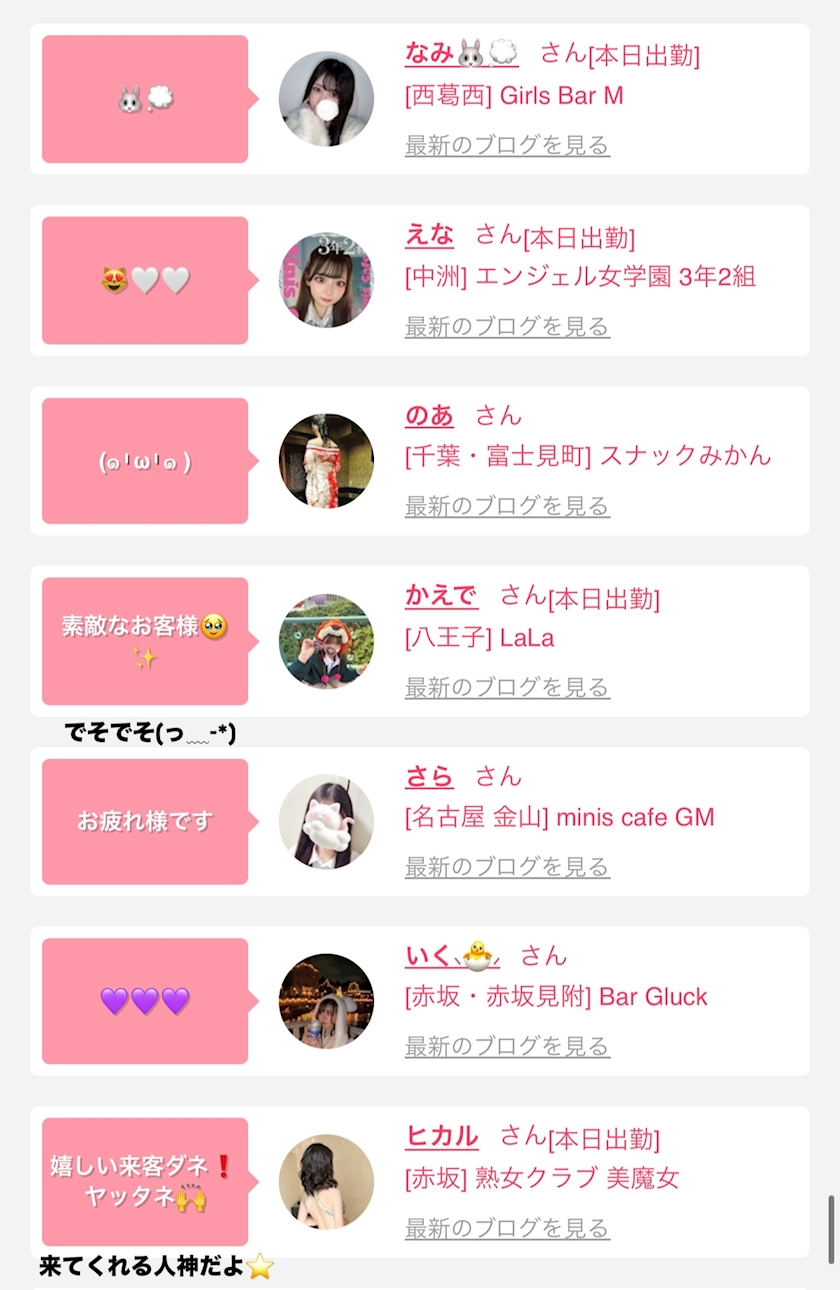The height and width of the screenshot is (1290, 840).
Task: View latest blog link under 熟女クラブ 美魔女
Action: (x=507, y=1229)
